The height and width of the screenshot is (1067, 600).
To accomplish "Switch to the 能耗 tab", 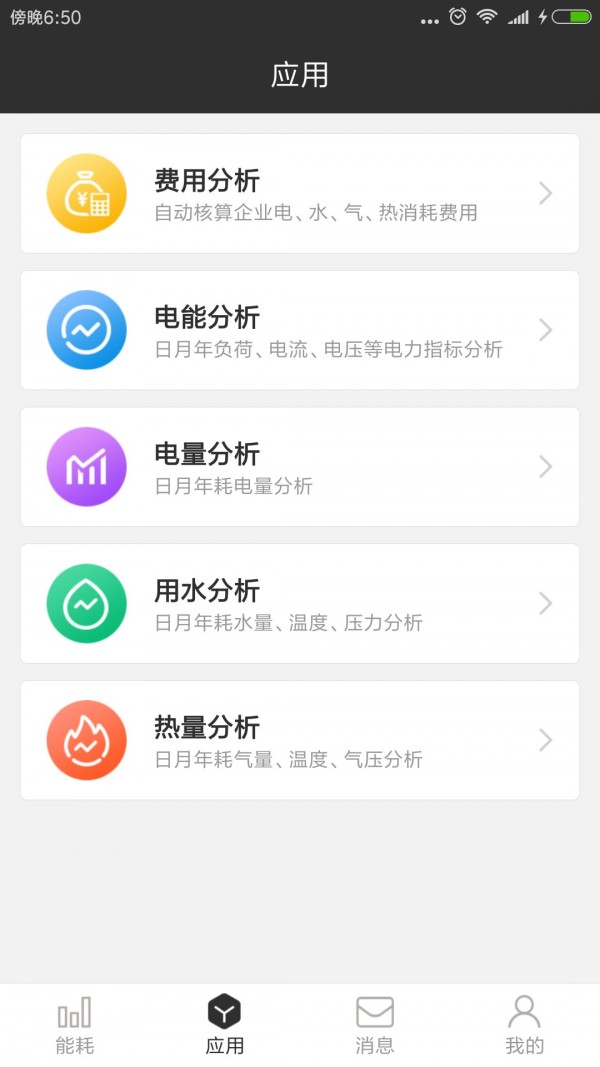I will click(75, 1025).
